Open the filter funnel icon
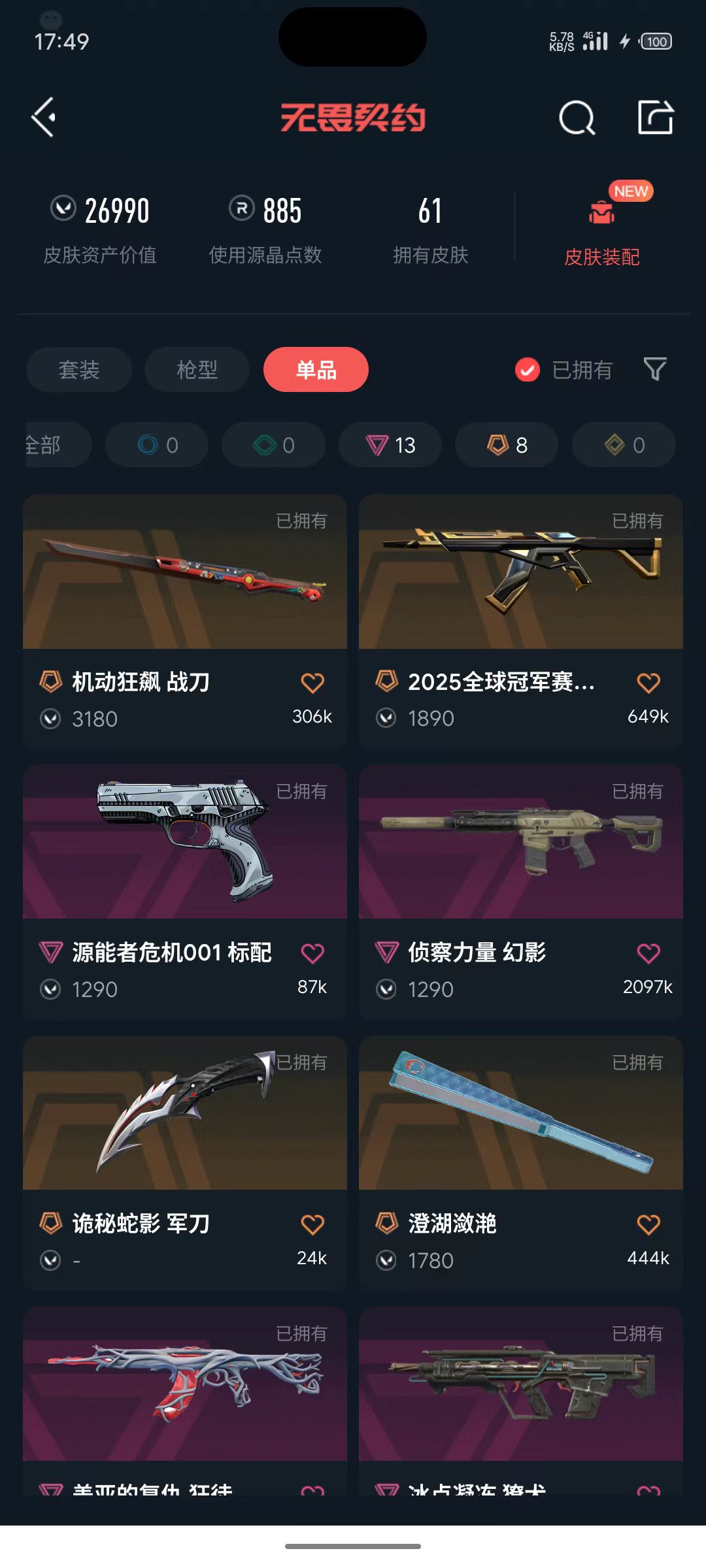The image size is (706, 1568). click(655, 370)
